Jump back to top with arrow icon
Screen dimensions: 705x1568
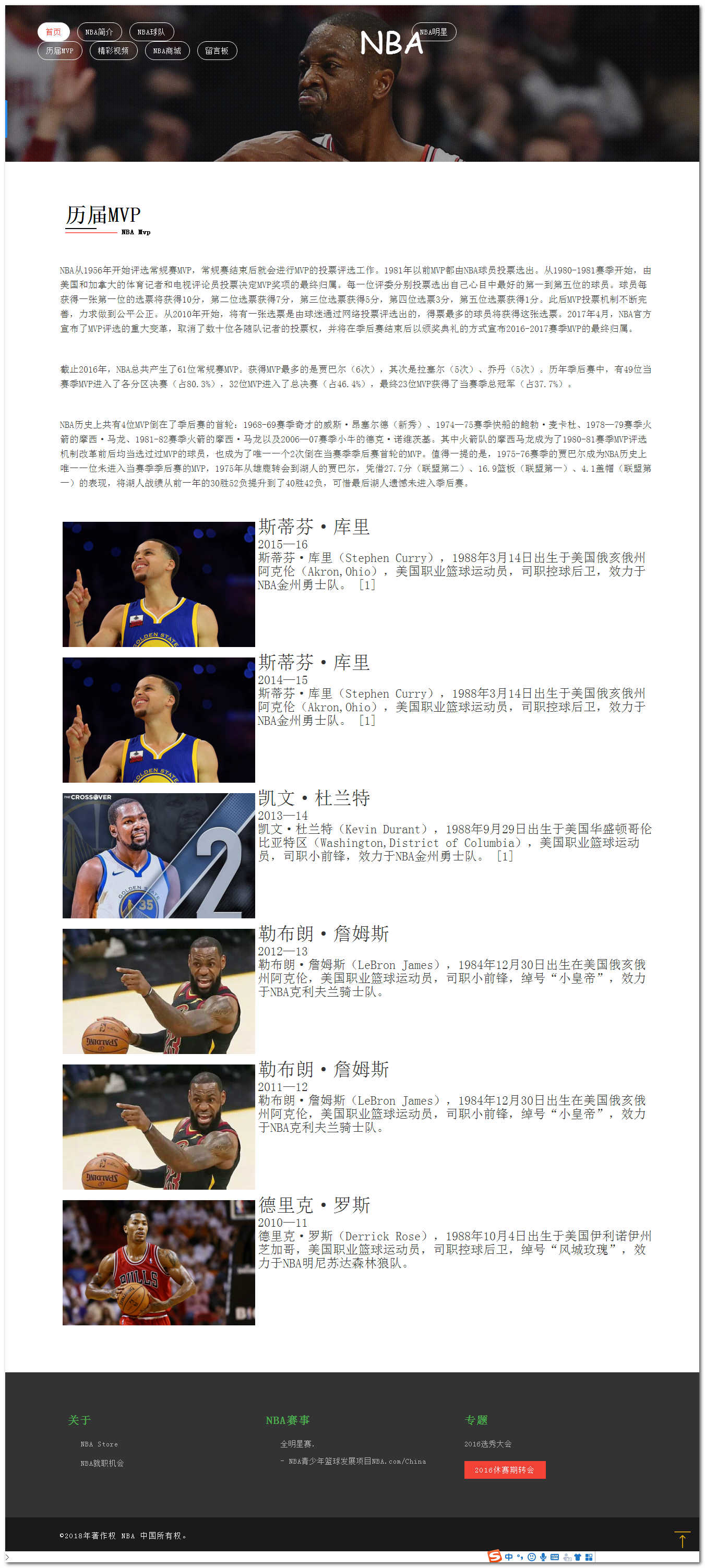click(682, 1539)
